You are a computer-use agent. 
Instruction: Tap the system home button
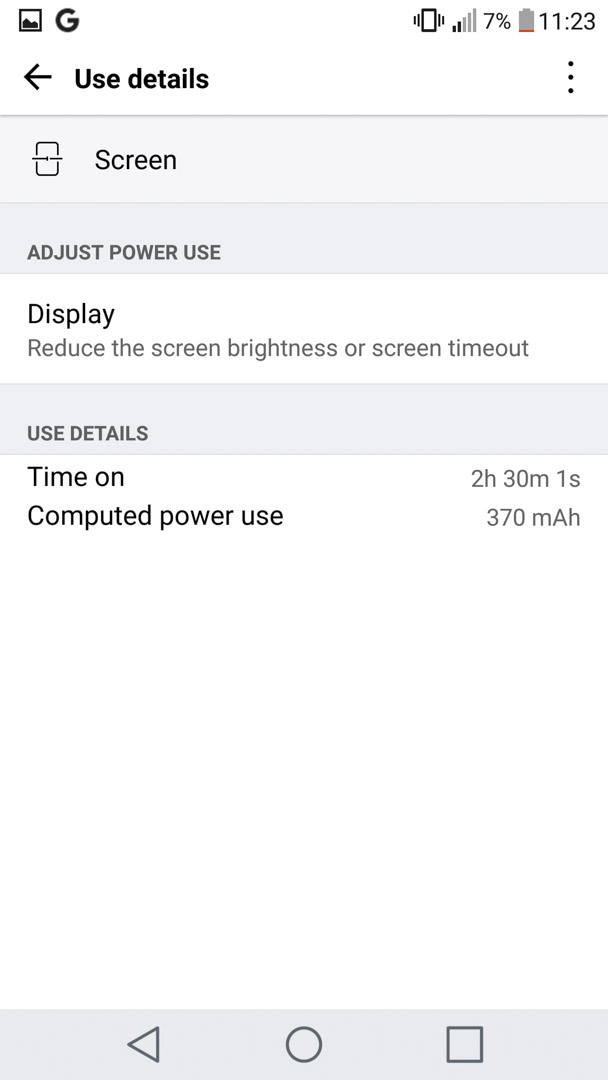click(x=304, y=1044)
